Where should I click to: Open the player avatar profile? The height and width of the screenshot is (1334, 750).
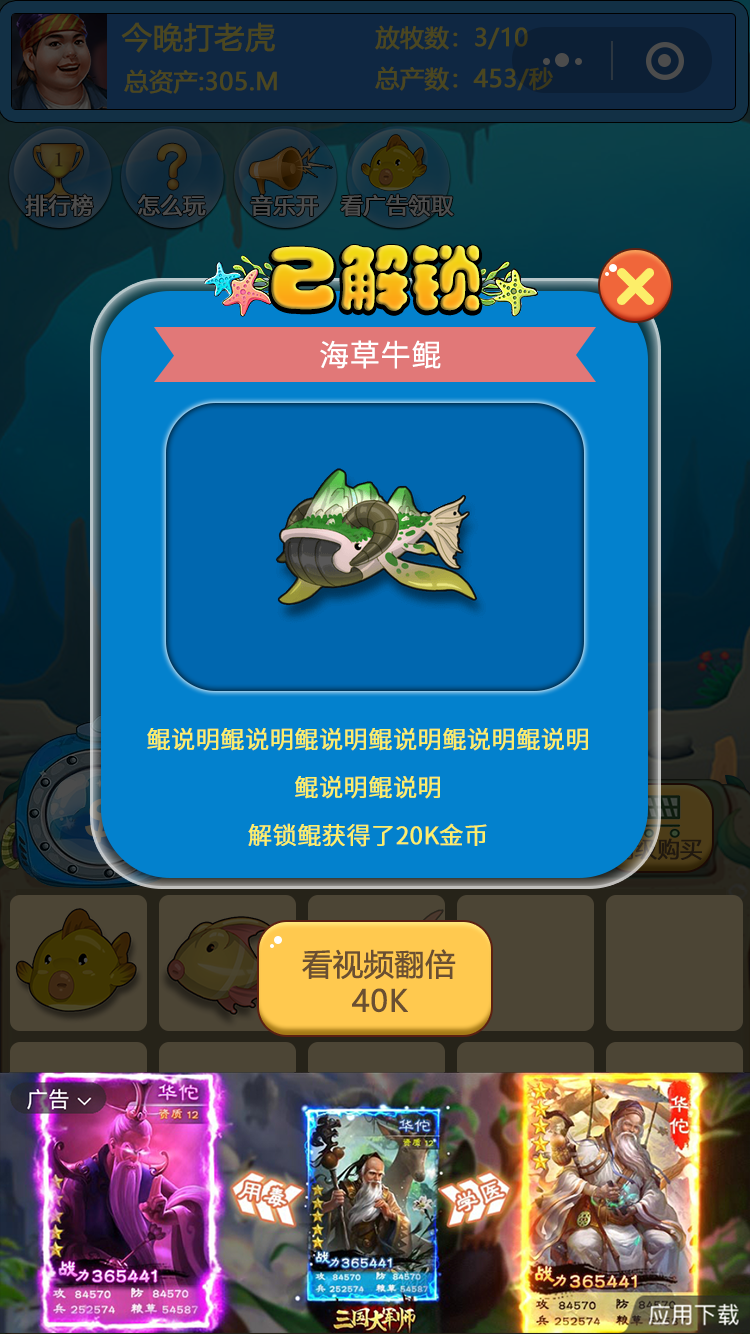(60, 61)
